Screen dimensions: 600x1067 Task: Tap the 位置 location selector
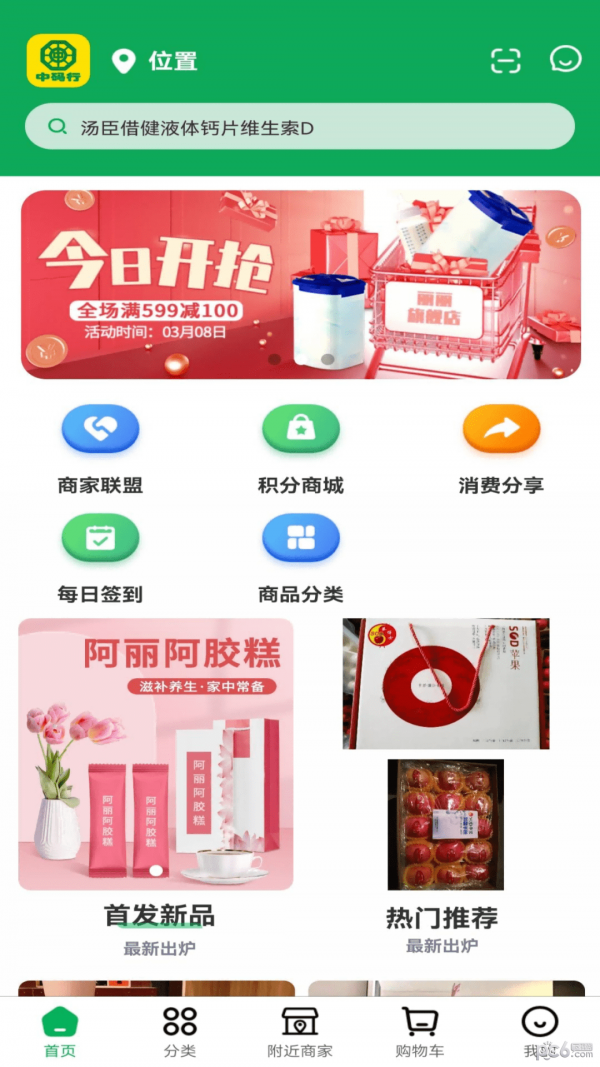(155, 61)
